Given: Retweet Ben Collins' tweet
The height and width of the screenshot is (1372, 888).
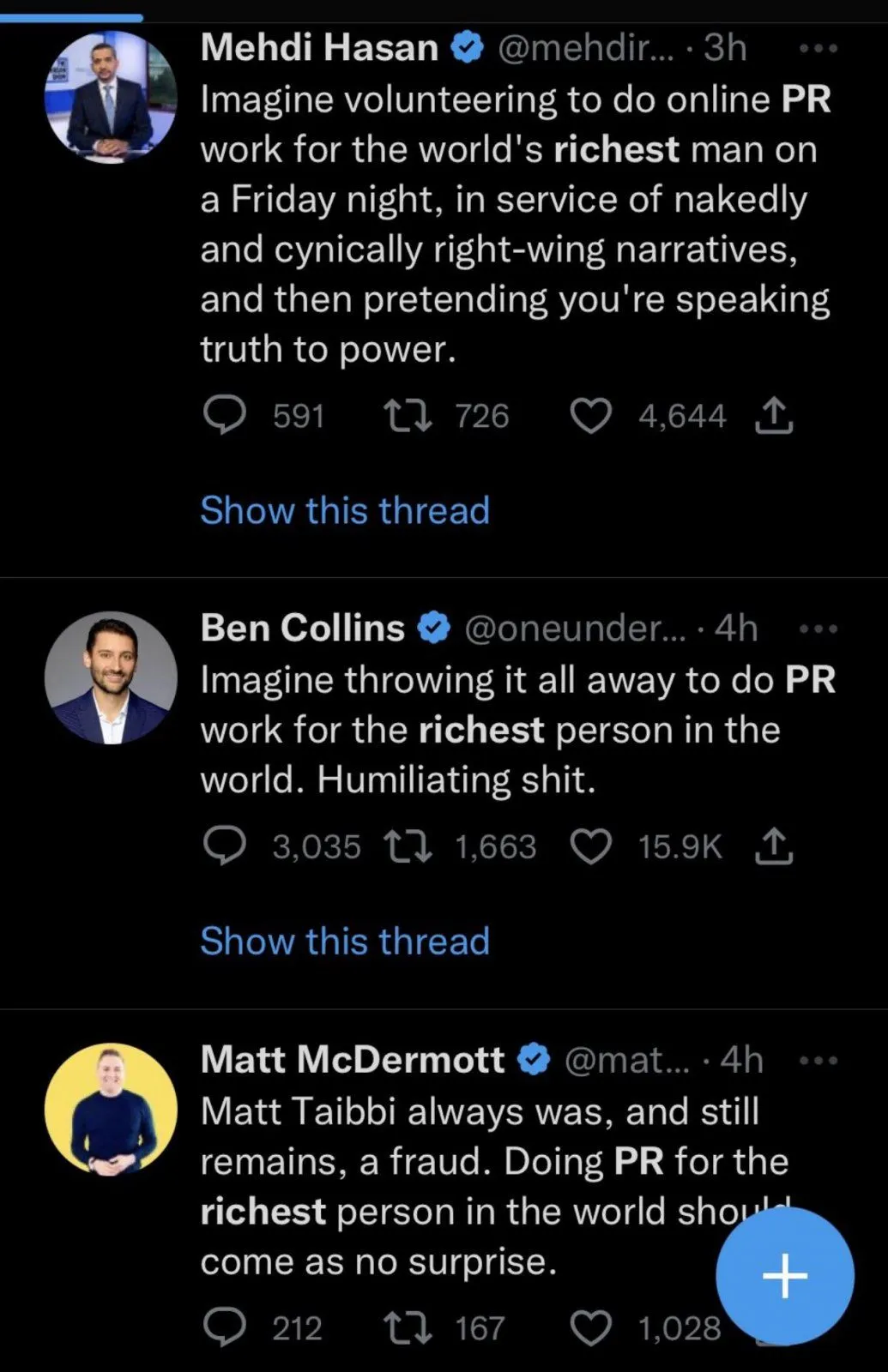Looking at the screenshot, I should point(408,847).
